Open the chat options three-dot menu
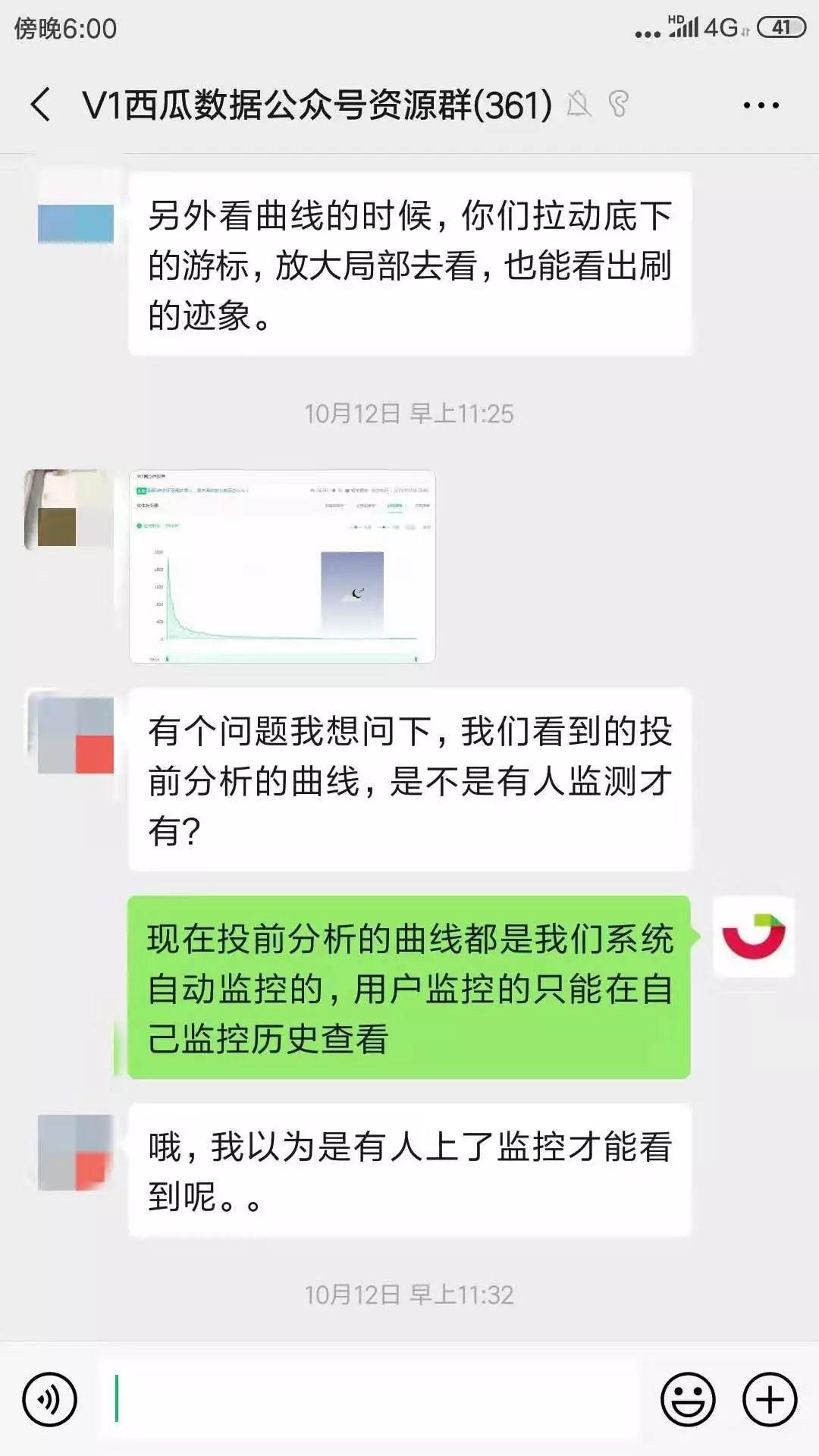Image resolution: width=819 pixels, height=1456 pixels. pos(761,105)
